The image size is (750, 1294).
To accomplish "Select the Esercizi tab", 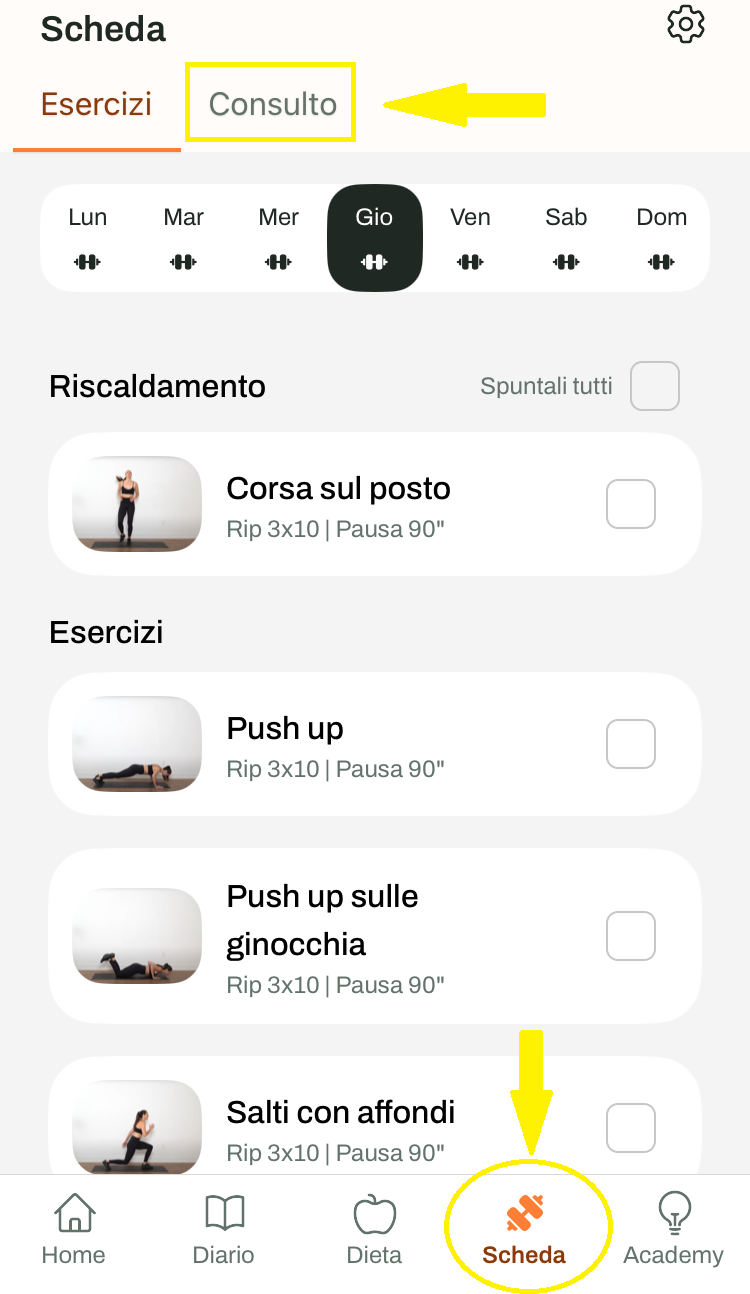I will click(96, 104).
